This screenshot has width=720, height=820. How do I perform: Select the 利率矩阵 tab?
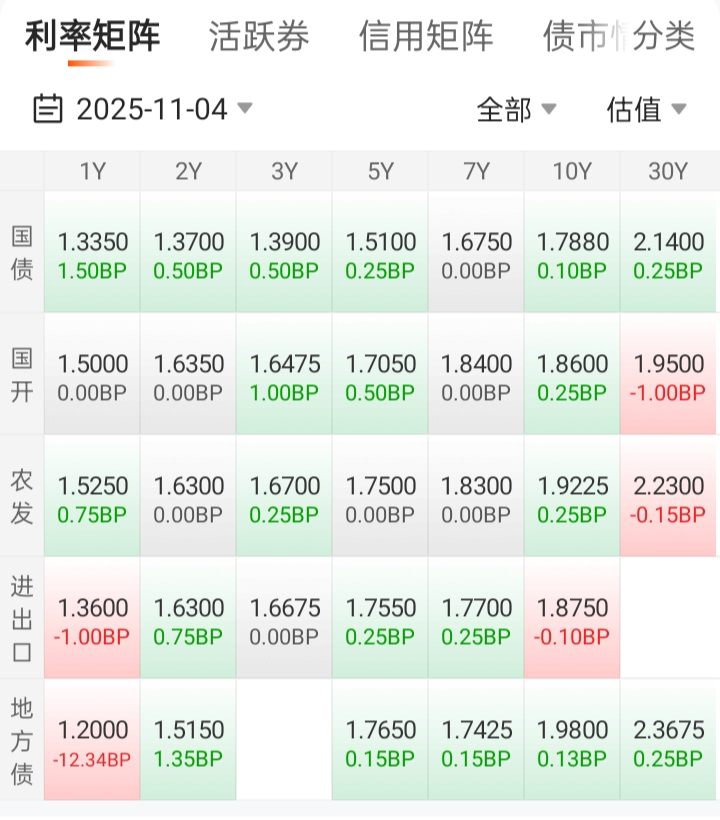[x=92, y=38]
